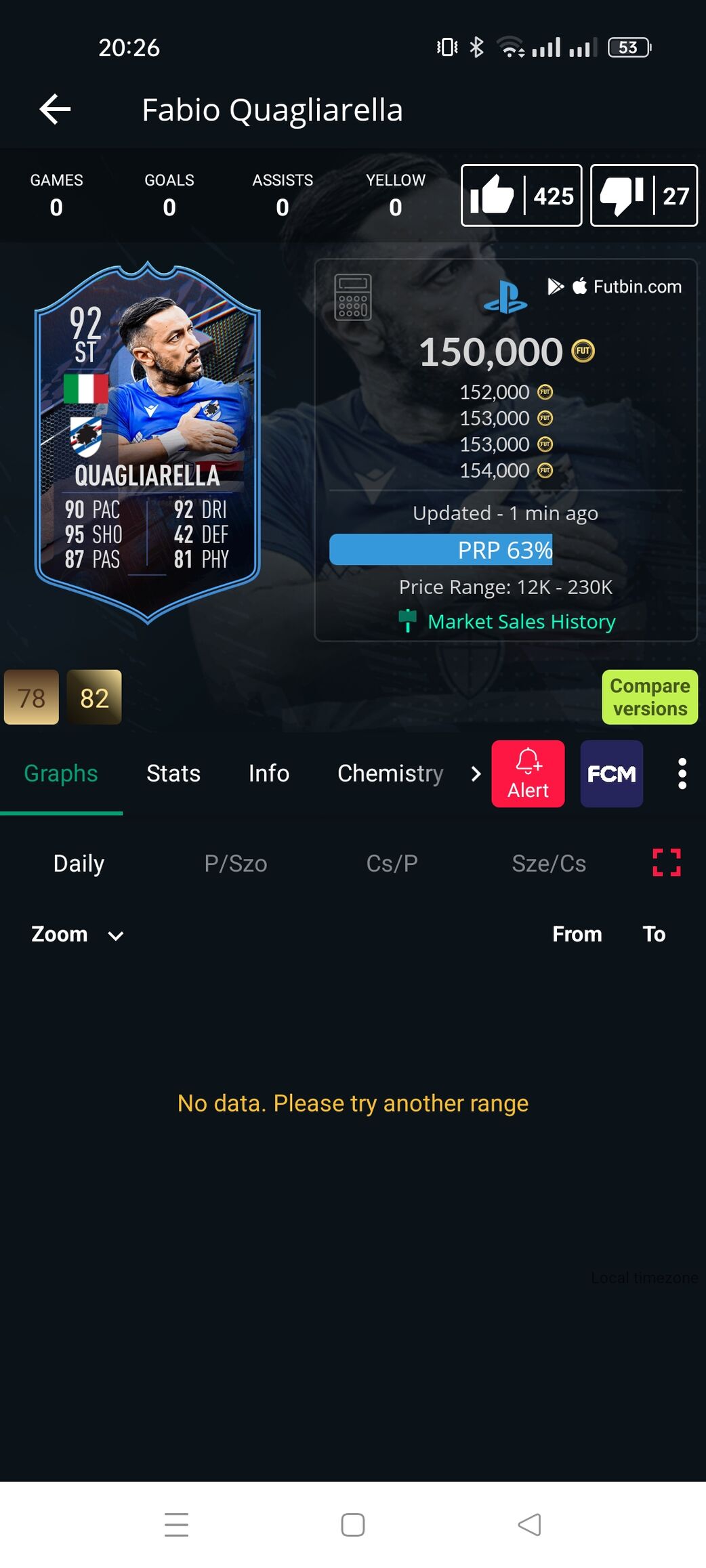
Task: Open the 82 rated version
Action: [94, 698]
